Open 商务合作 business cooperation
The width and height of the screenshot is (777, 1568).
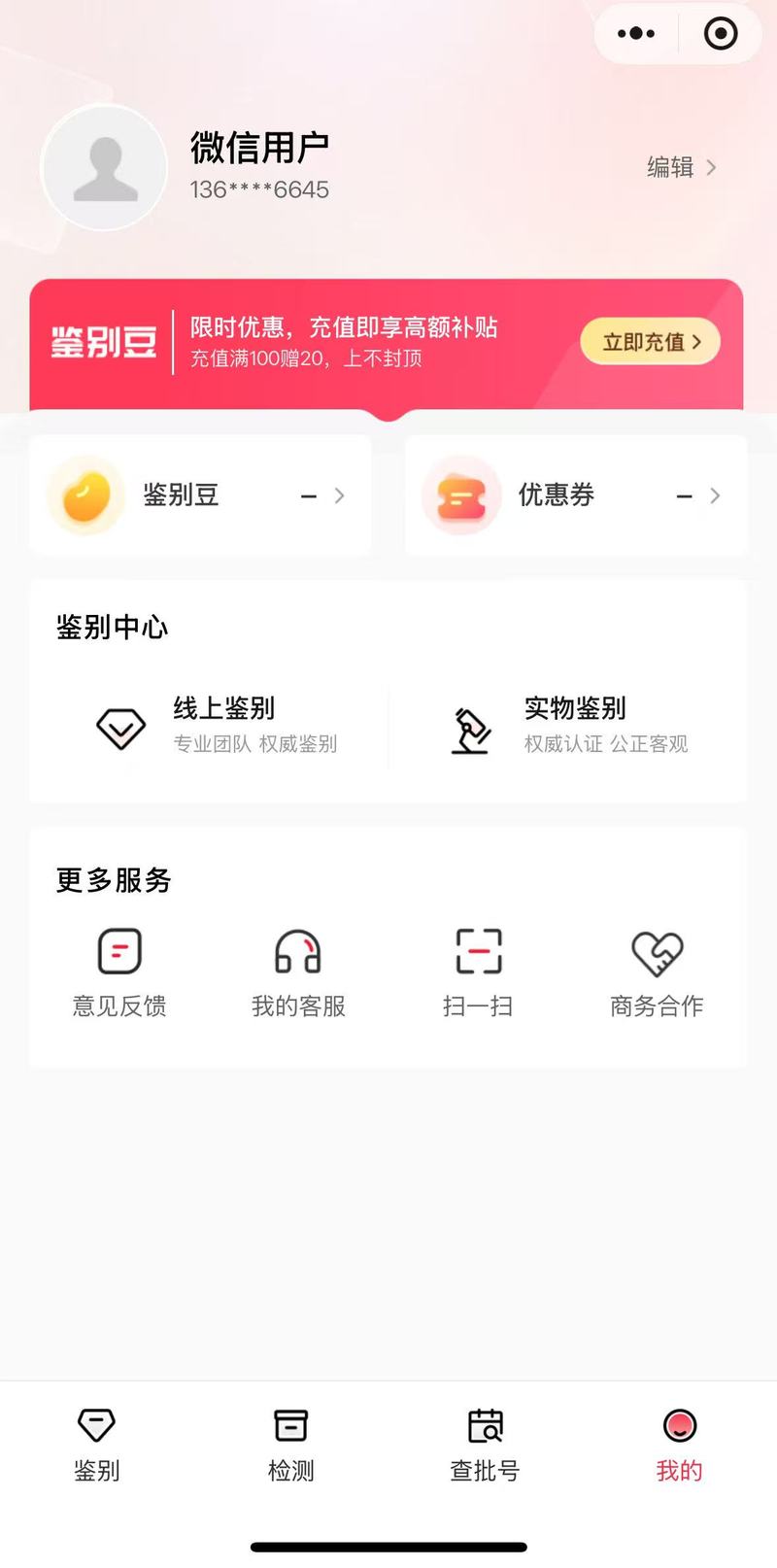pyautogui.click(x=657, y=972)
